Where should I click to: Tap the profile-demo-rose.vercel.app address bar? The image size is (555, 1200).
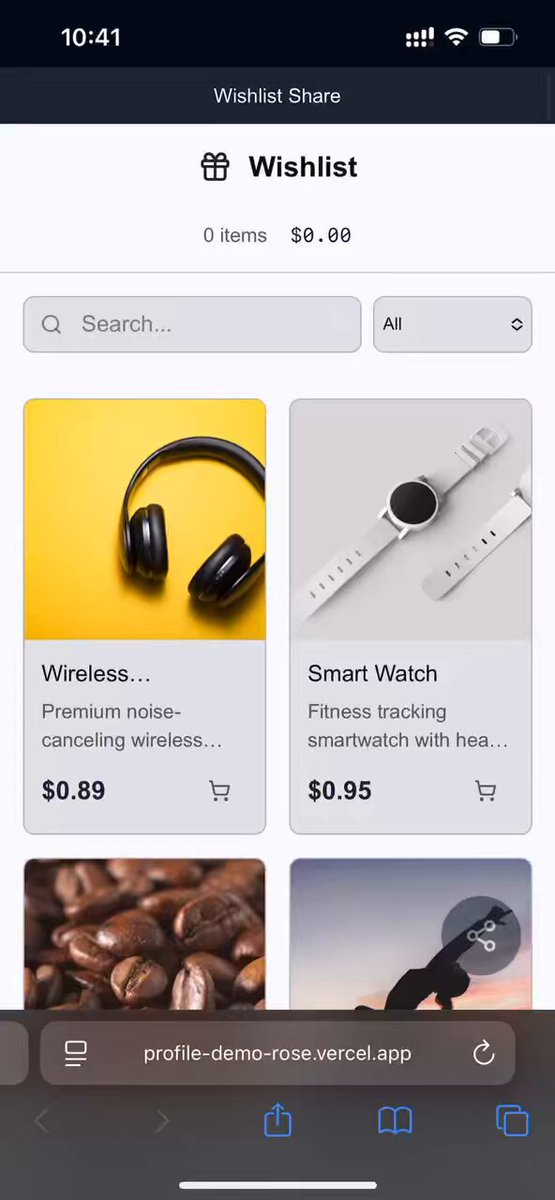point(277,1053)
